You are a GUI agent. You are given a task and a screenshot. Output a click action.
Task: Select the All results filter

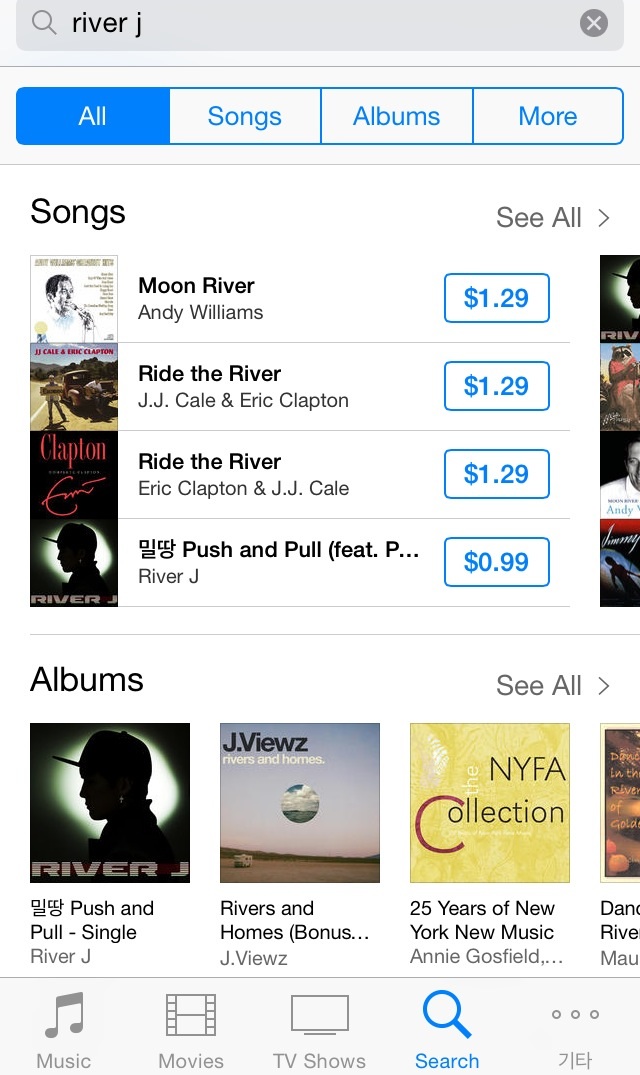tap(93, 116)
